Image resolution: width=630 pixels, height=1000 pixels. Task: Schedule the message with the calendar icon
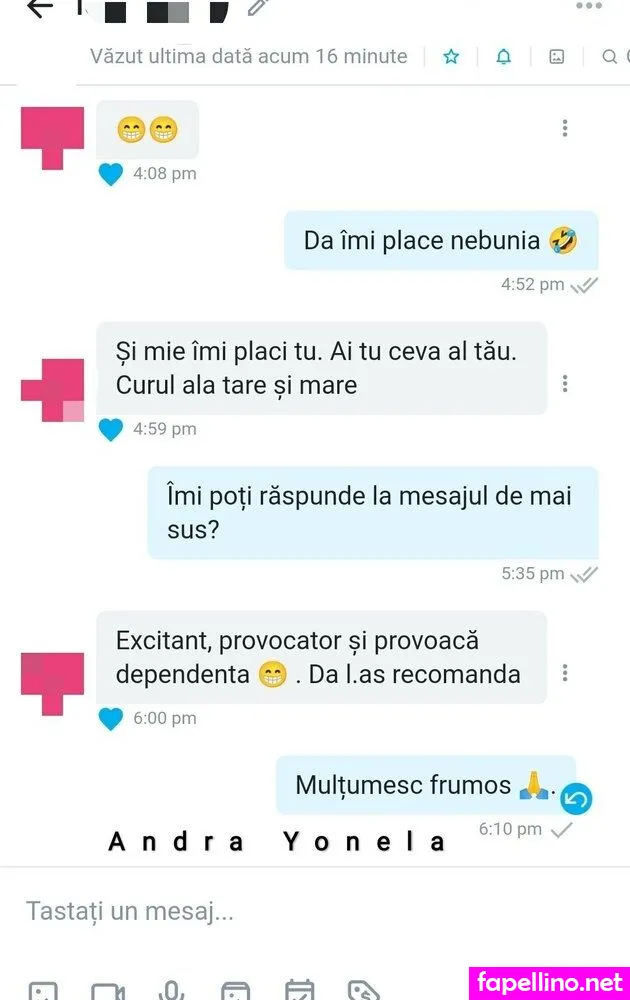click(x=299, y=990)
